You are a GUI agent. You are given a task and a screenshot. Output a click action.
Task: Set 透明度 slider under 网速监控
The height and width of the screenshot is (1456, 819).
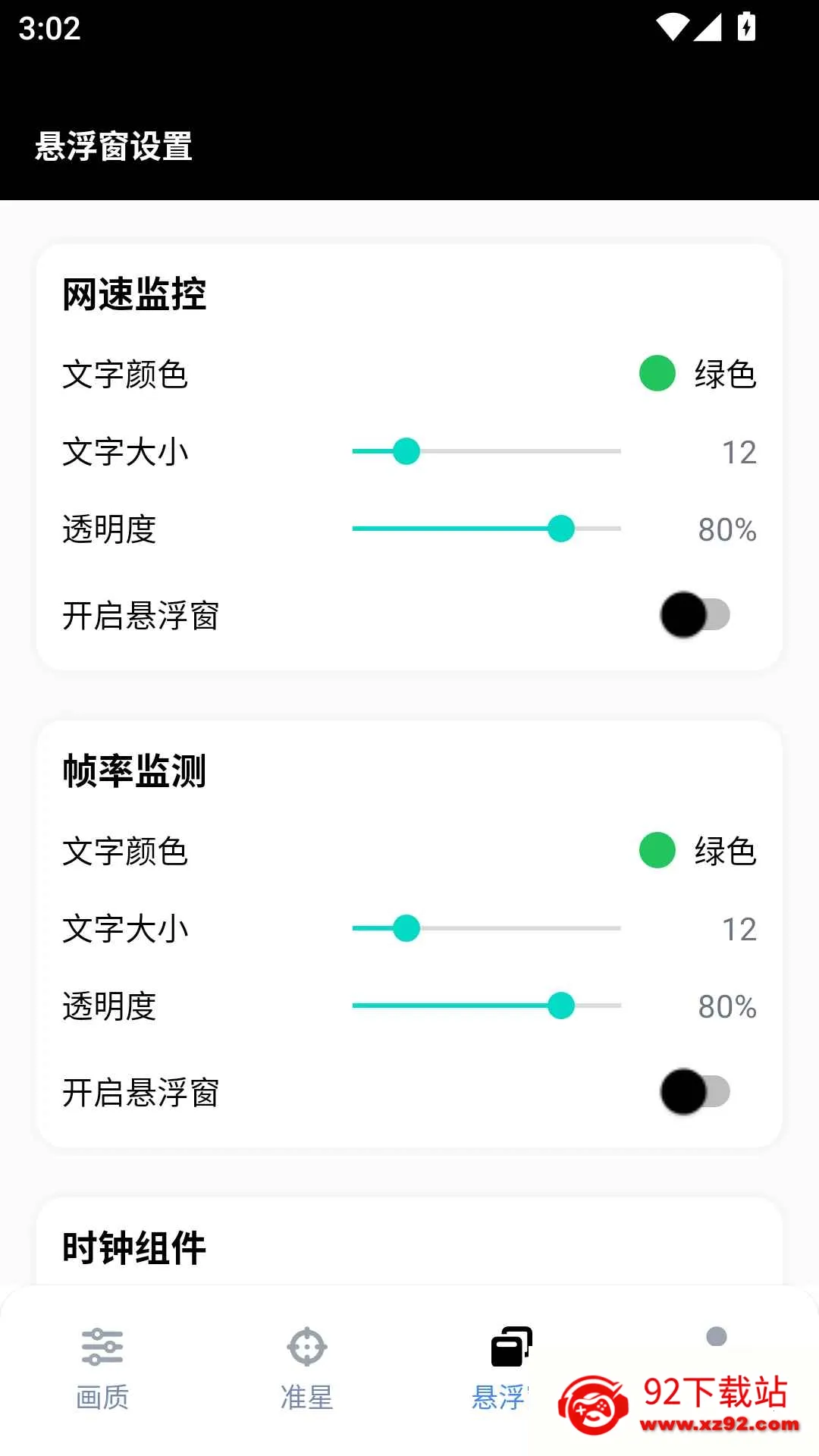[x=561, y=529]
